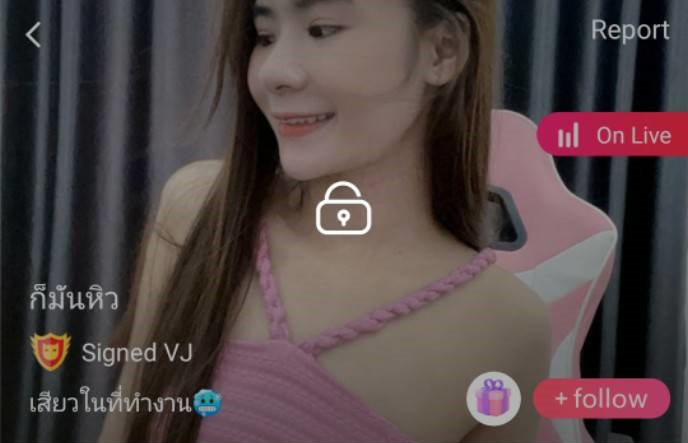Screen dimensions: 688x443
Task: Go back using the arrow icon
Action: (33, 35)
